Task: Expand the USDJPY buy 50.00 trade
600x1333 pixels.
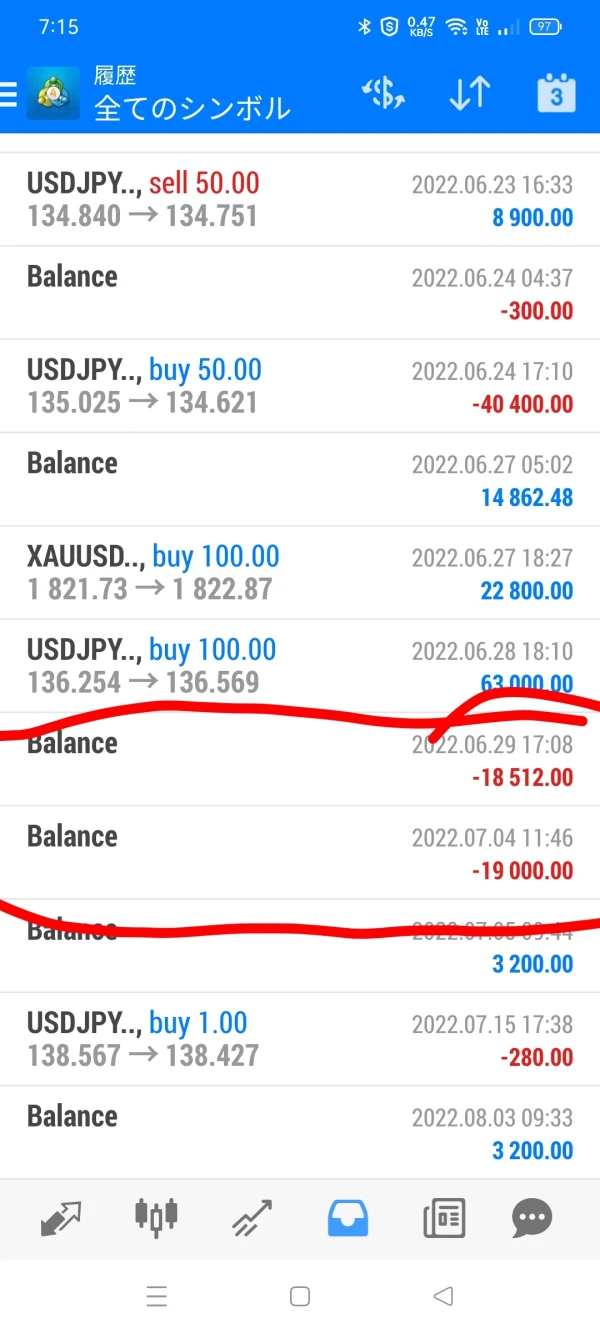Action: click(x=300, y=386)
